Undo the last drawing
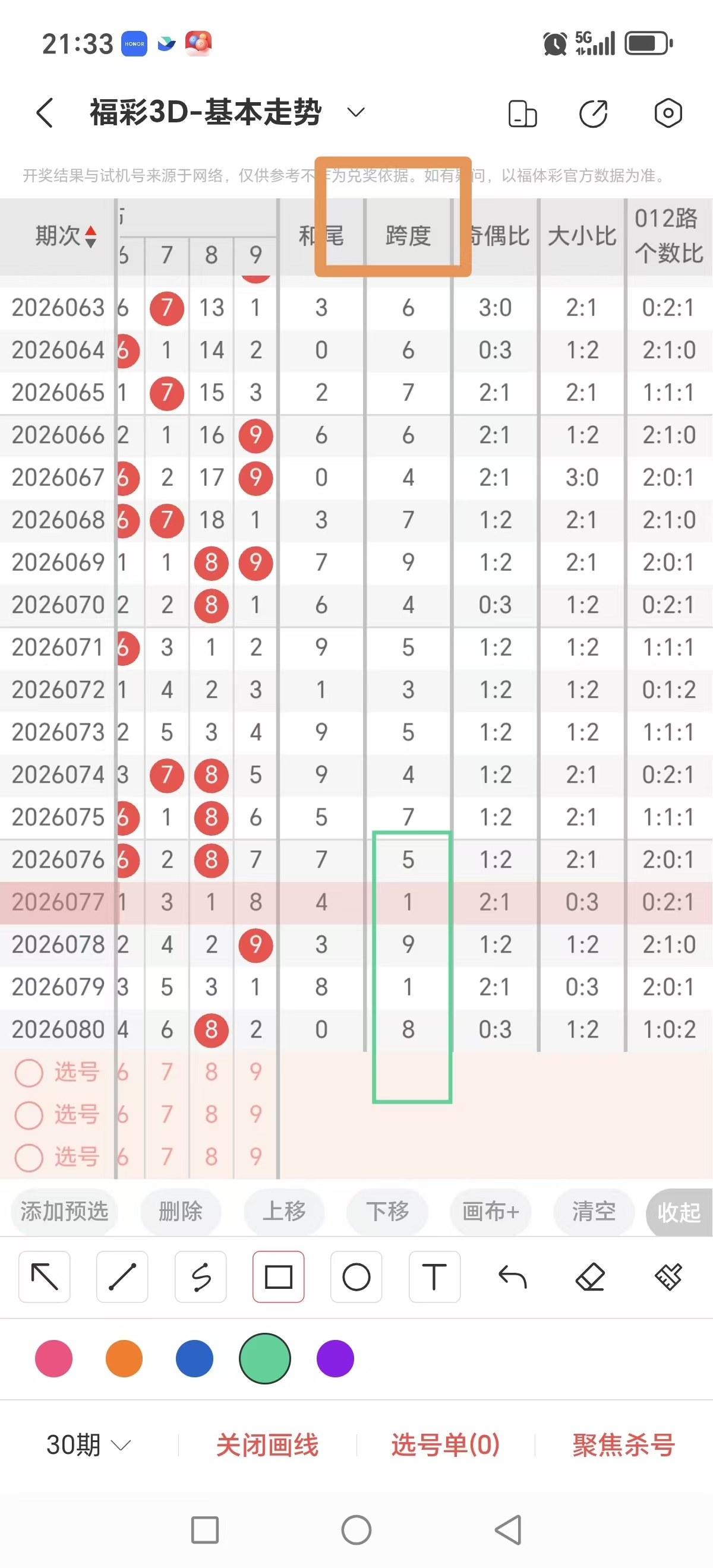Viewport: 713px width, 1568px height. pos(512,1276)
